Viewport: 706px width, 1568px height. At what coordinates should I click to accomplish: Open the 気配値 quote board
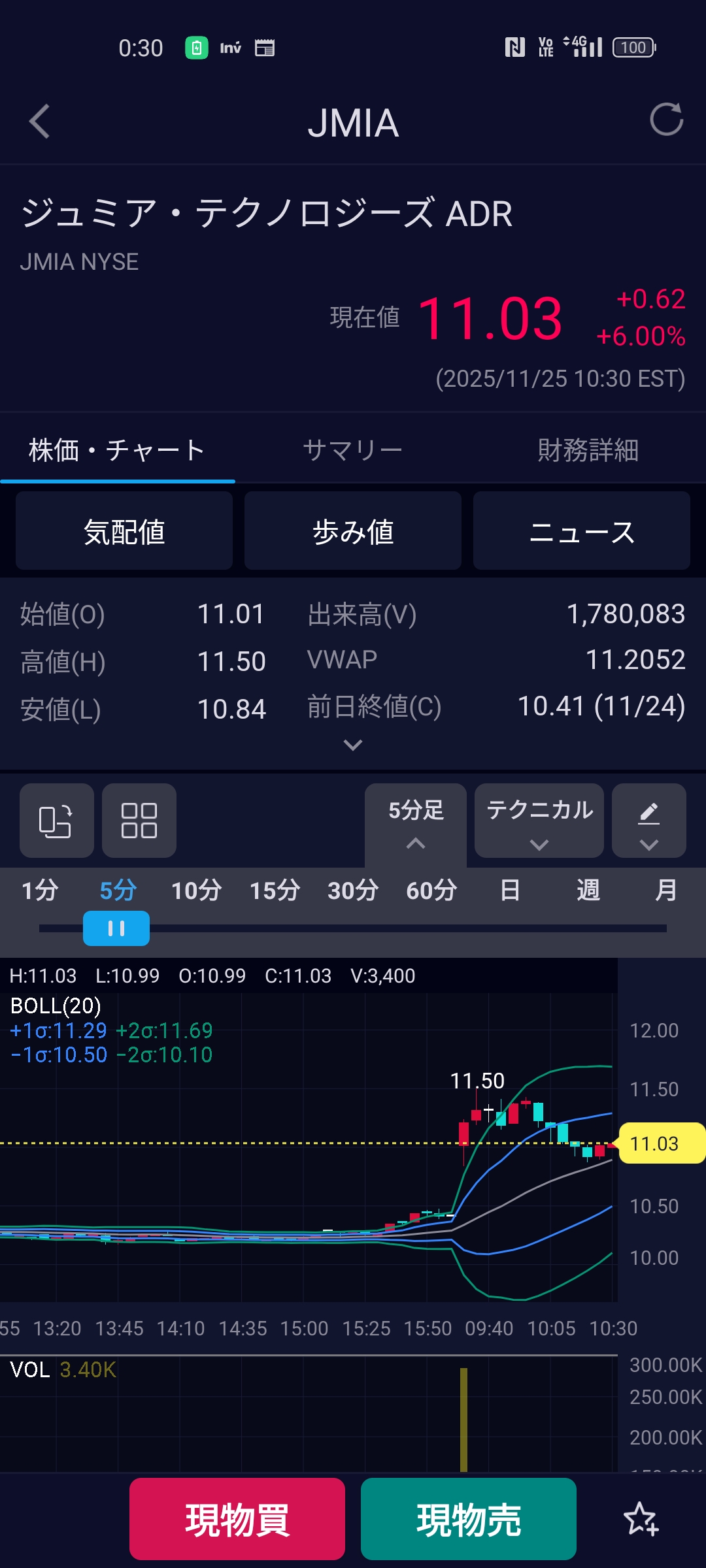coord(124,531)
